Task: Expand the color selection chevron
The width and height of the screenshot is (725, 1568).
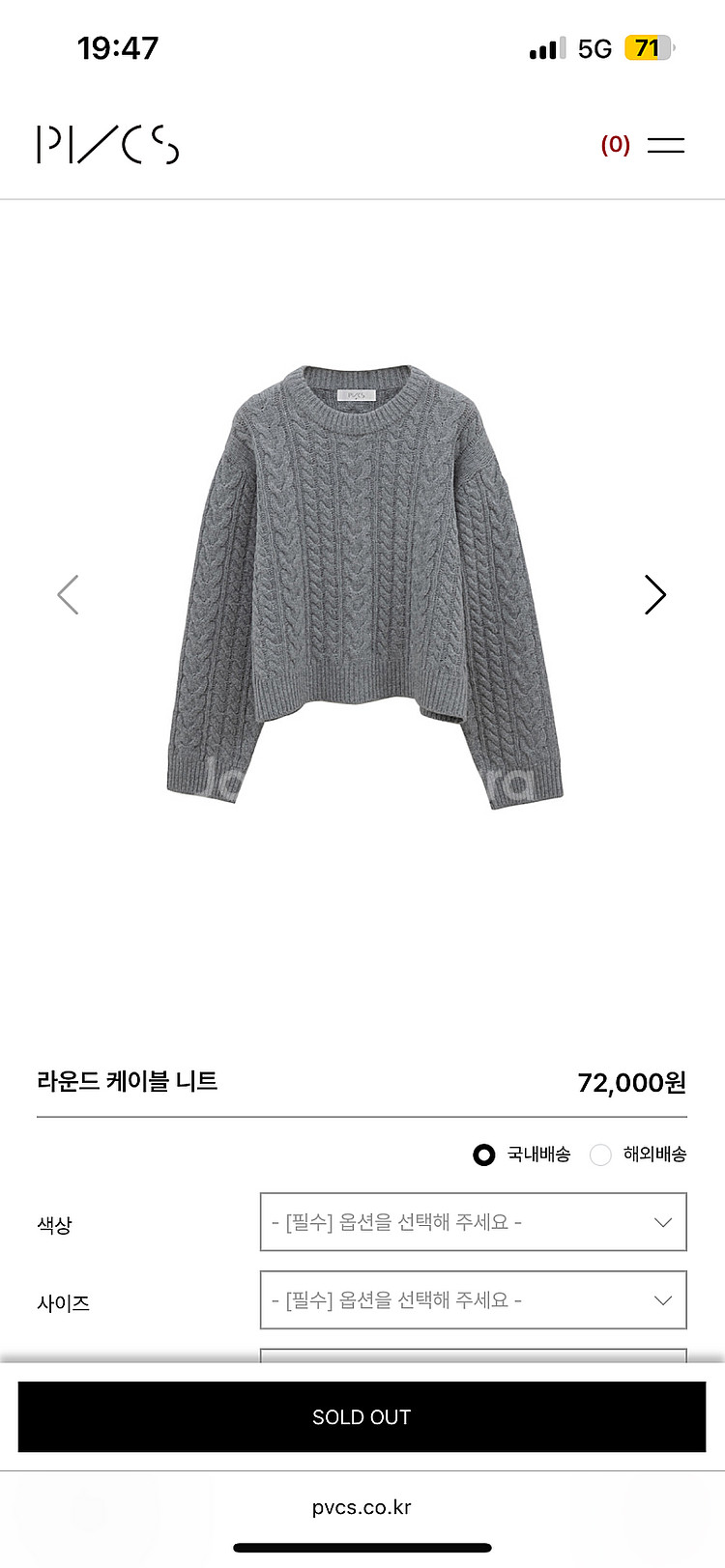Action: tap(661, 1221)
